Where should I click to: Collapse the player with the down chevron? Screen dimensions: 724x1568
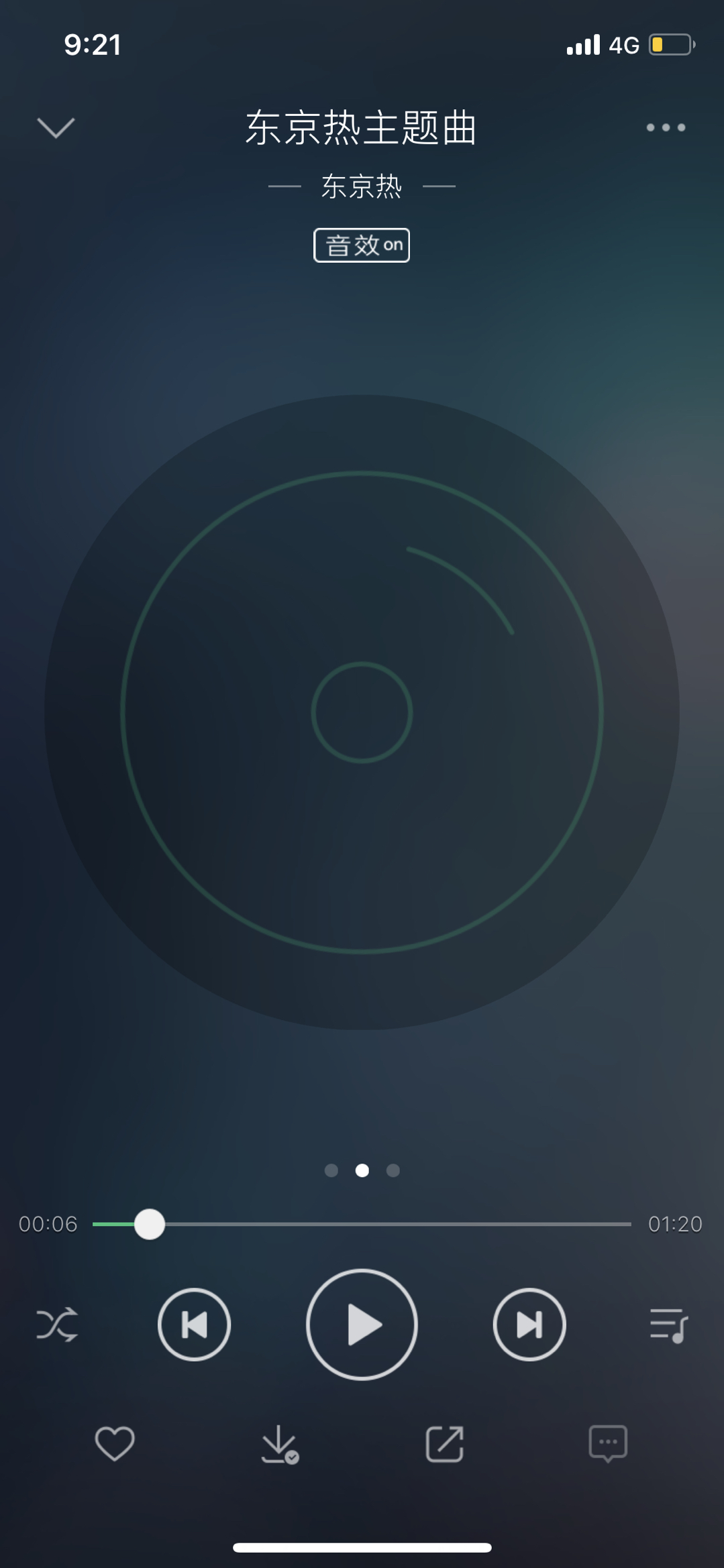[x=56, y=127]
